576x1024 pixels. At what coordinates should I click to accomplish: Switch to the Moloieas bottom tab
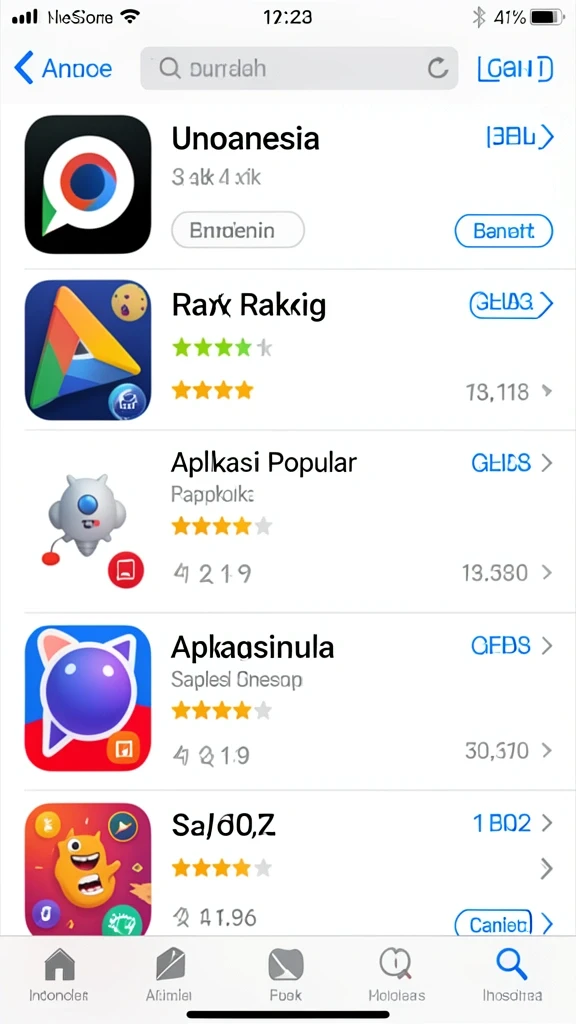[396, 973]
